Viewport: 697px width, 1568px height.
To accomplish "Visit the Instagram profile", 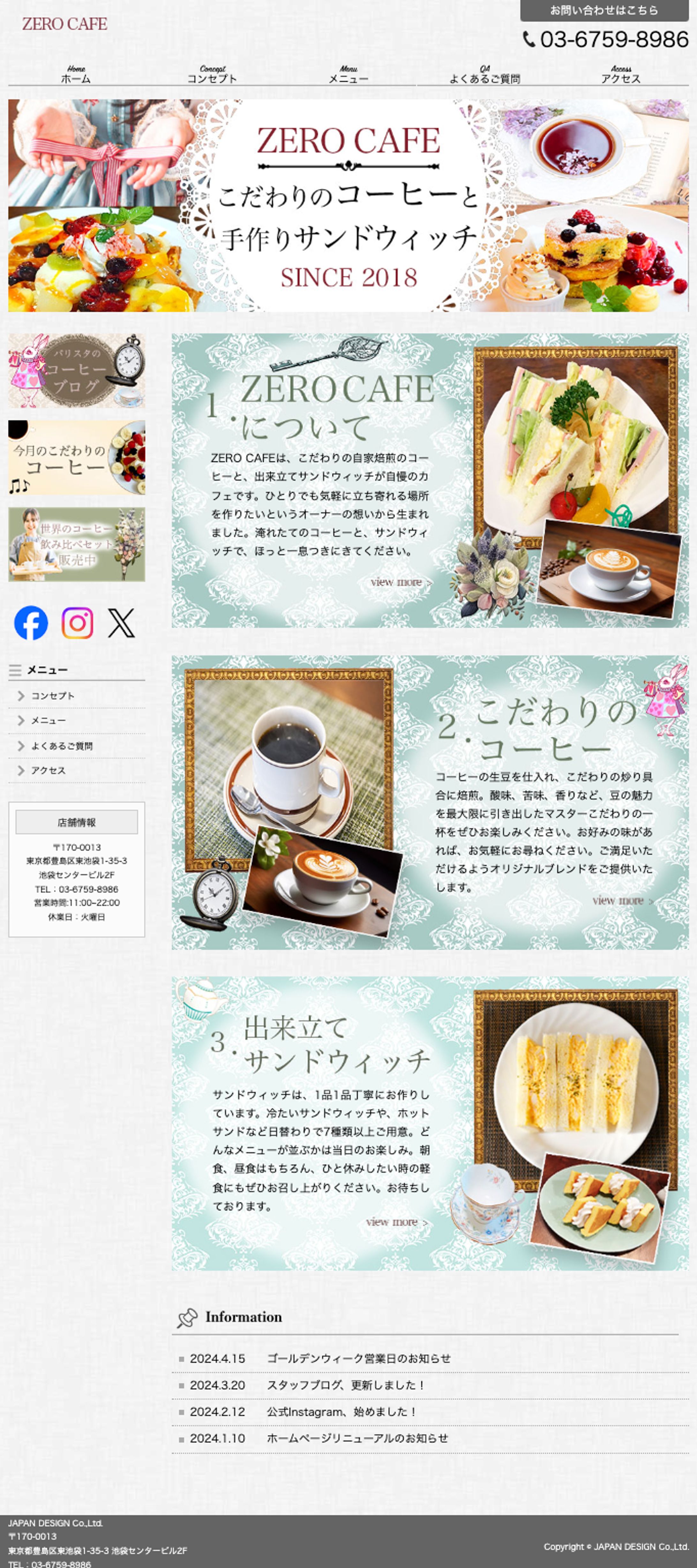I will tap(77, 623).
